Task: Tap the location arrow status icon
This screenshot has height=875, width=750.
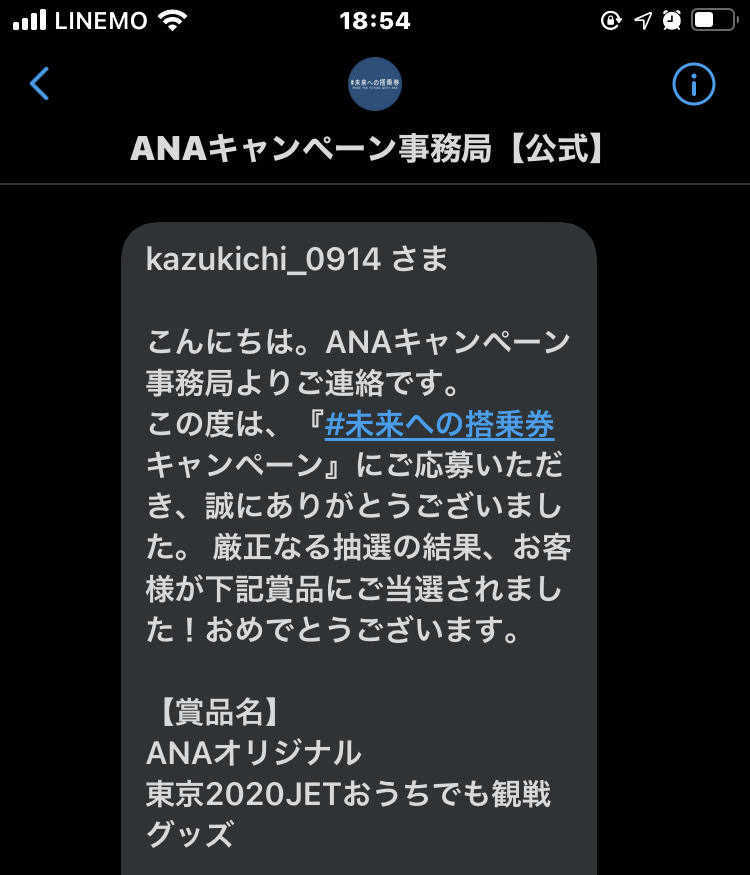Action: pyautogui.click(x=642, y=19)
